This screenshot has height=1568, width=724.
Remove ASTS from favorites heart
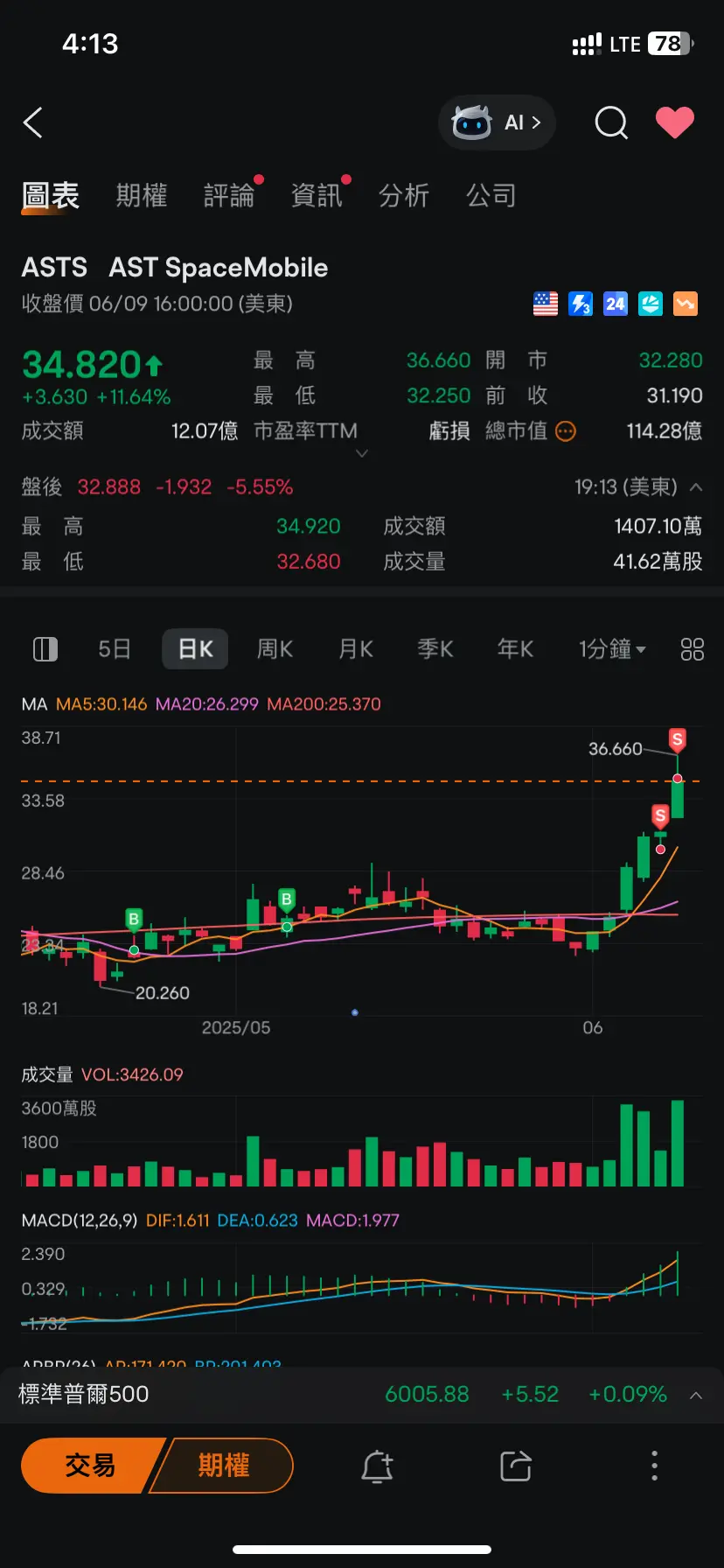674,123
